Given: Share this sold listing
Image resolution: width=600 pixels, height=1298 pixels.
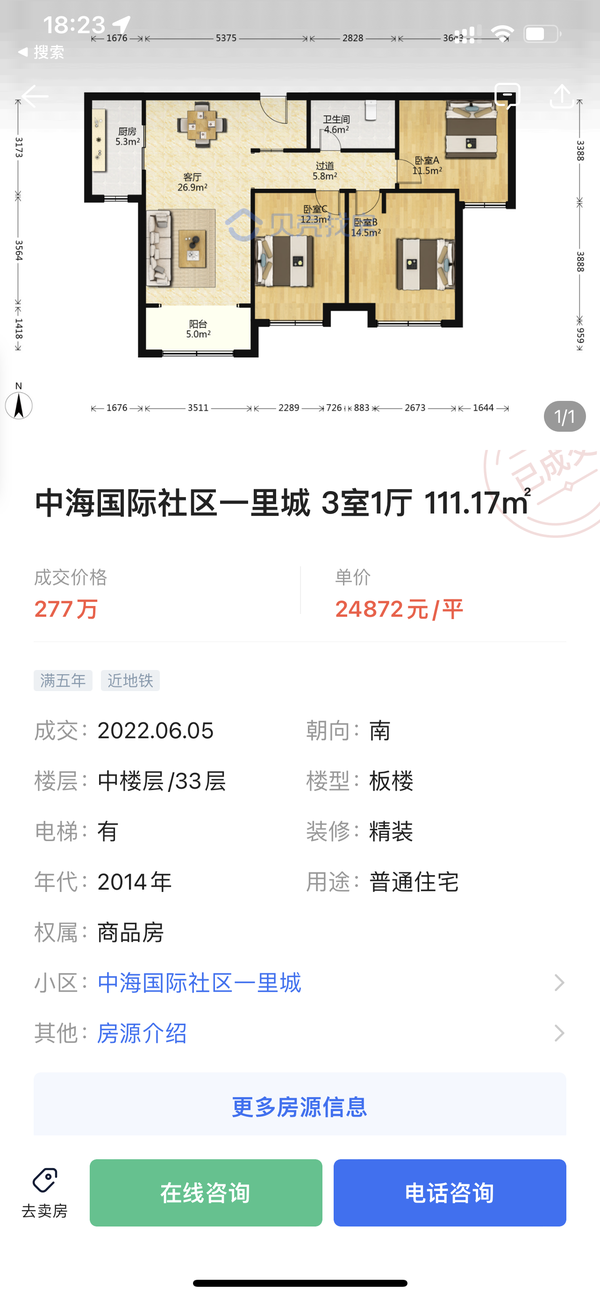Looking at the screenshot, I should point(562,96).
